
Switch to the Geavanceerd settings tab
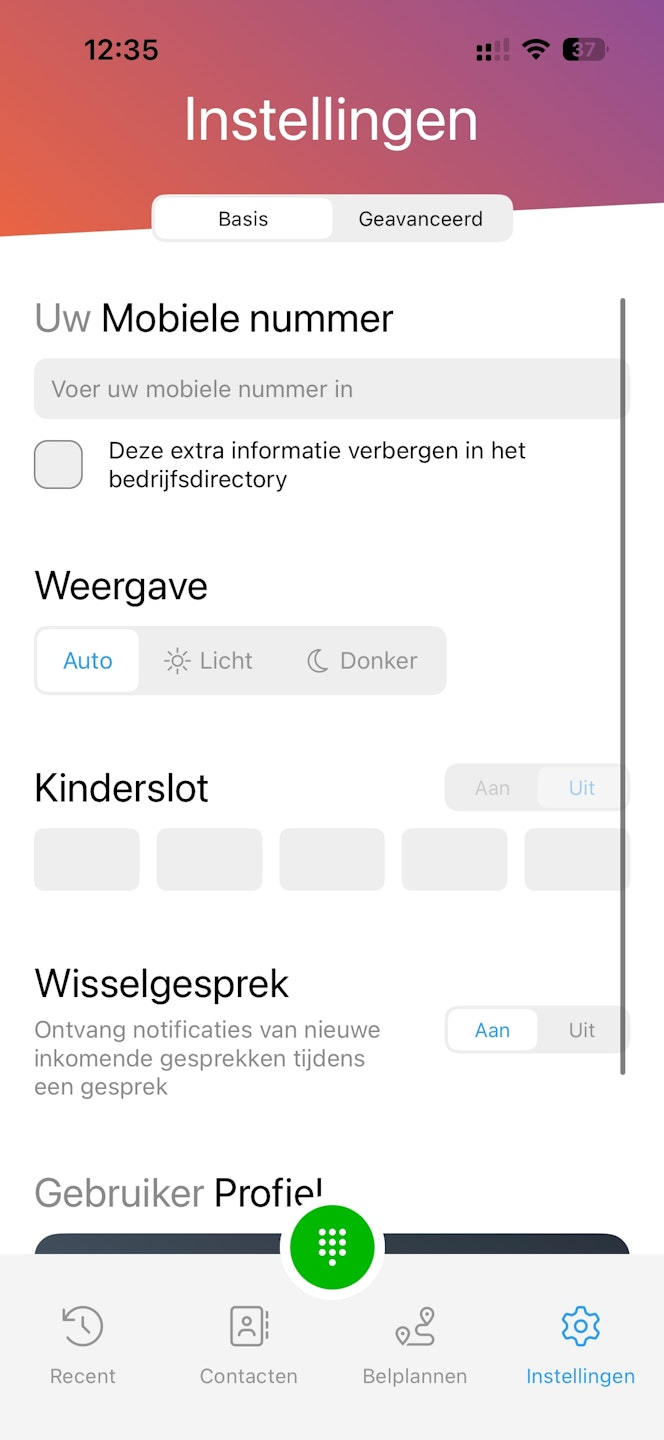420,219
